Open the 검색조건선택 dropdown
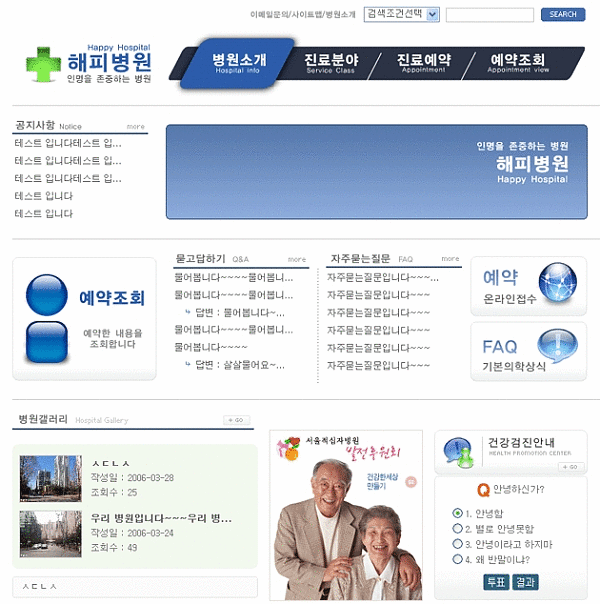Image resolution: width=600 pixels, height=604 pixels. pos(401,14)
